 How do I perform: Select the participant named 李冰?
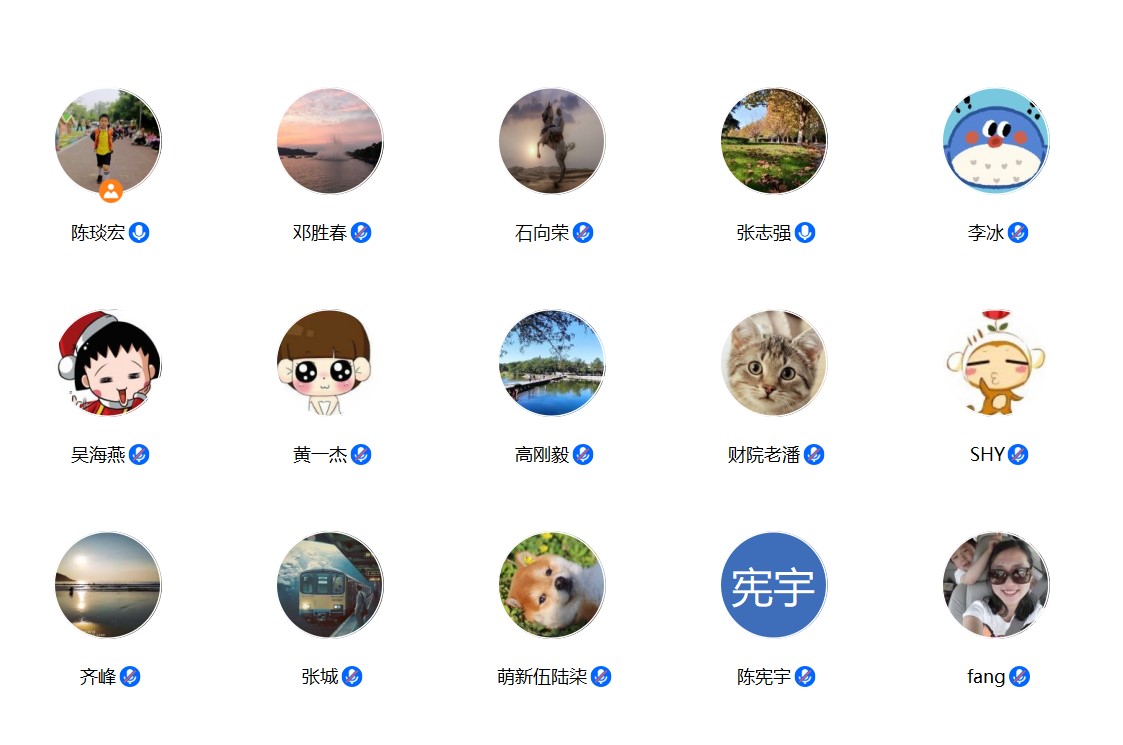996,141
